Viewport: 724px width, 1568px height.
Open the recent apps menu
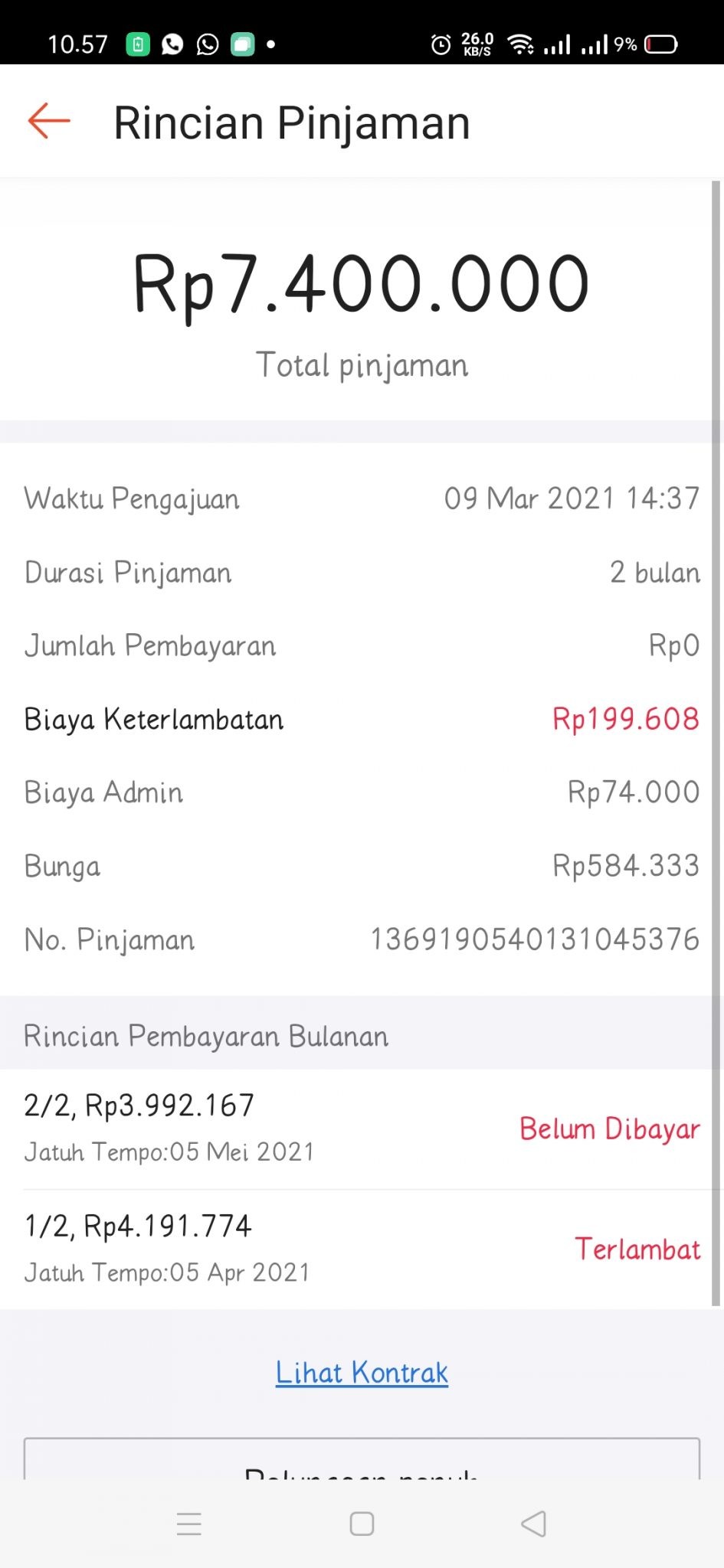[189, 1524]
